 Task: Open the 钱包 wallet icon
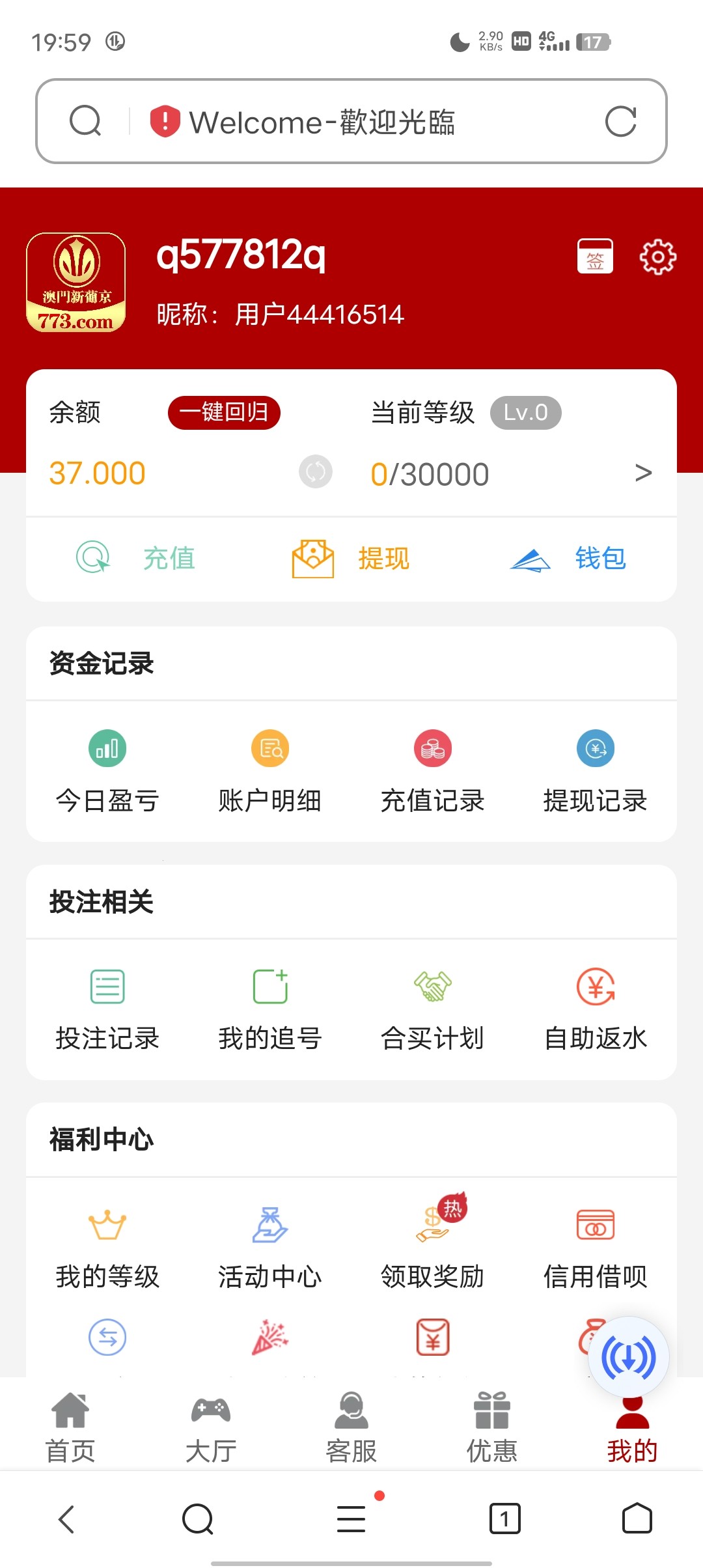(x=568, y=558)
